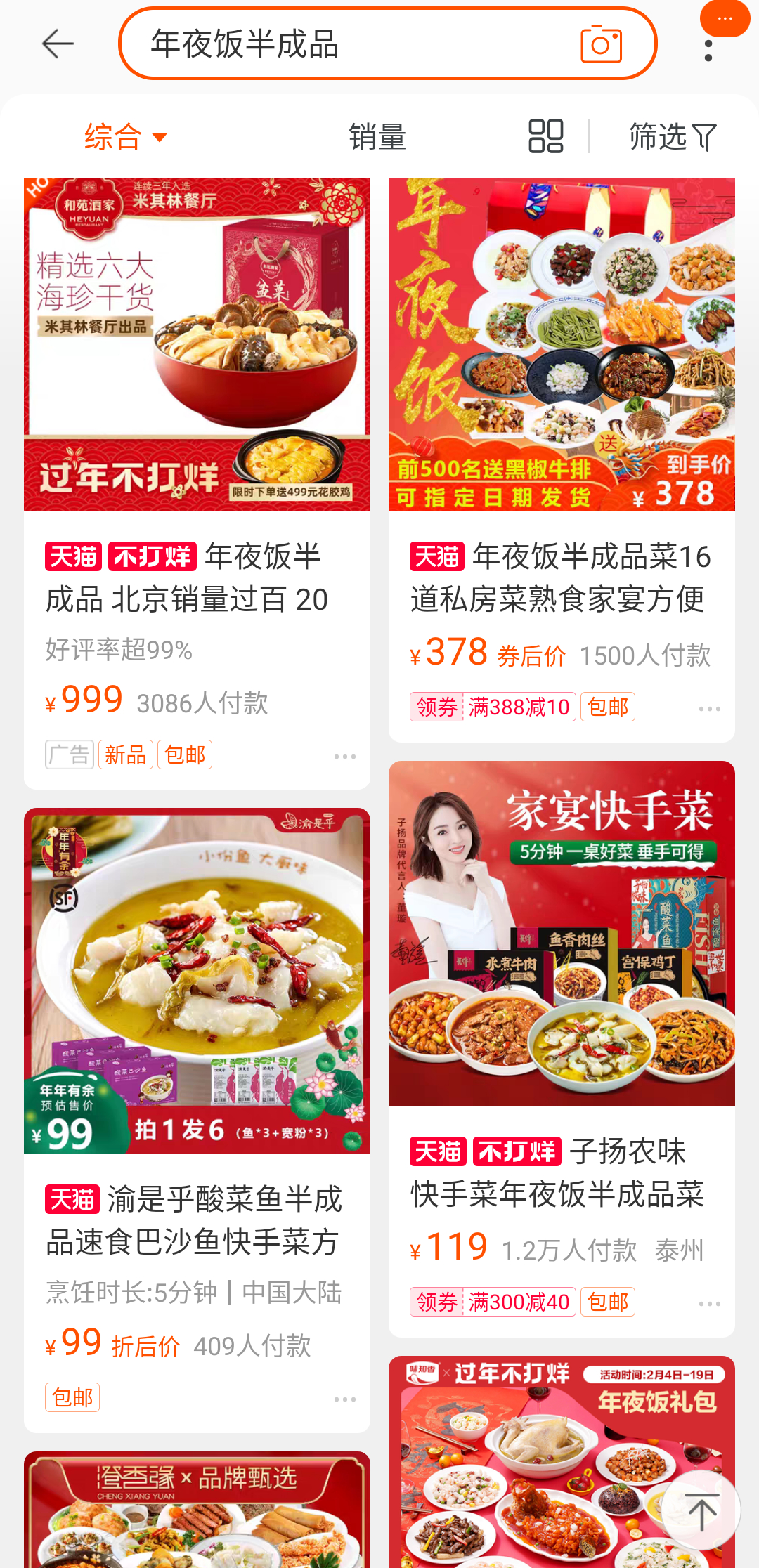Switch the result layout view
This screenshot has width=759, height=1568.
click(546, 136)
